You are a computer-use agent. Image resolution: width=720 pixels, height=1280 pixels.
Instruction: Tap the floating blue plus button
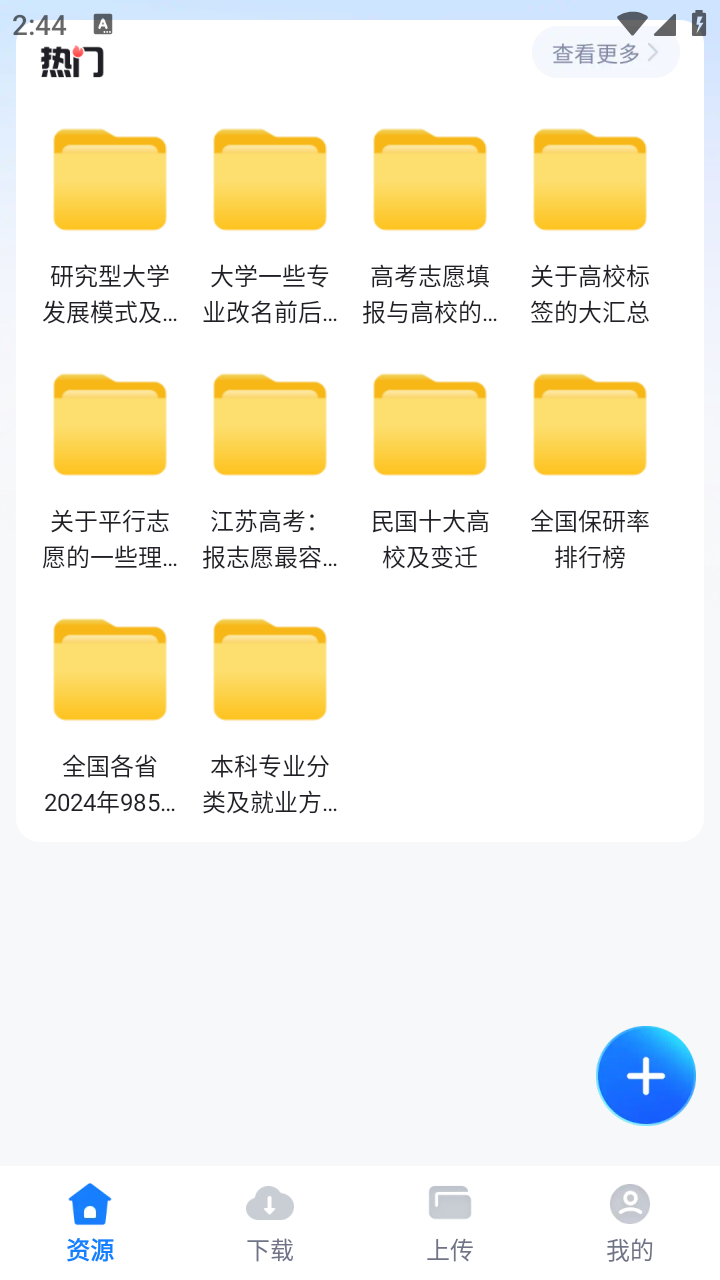tap(645, 1075)
